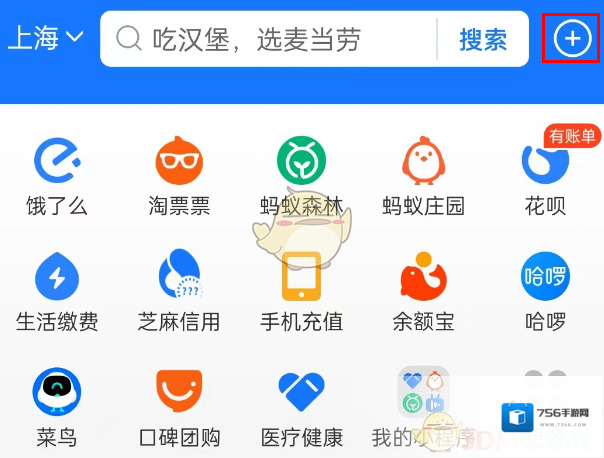Image resolution: width=604 pixels, height=458 pixels.
Task: Open 口碑团购 group deals
Action: coord(179,393)
